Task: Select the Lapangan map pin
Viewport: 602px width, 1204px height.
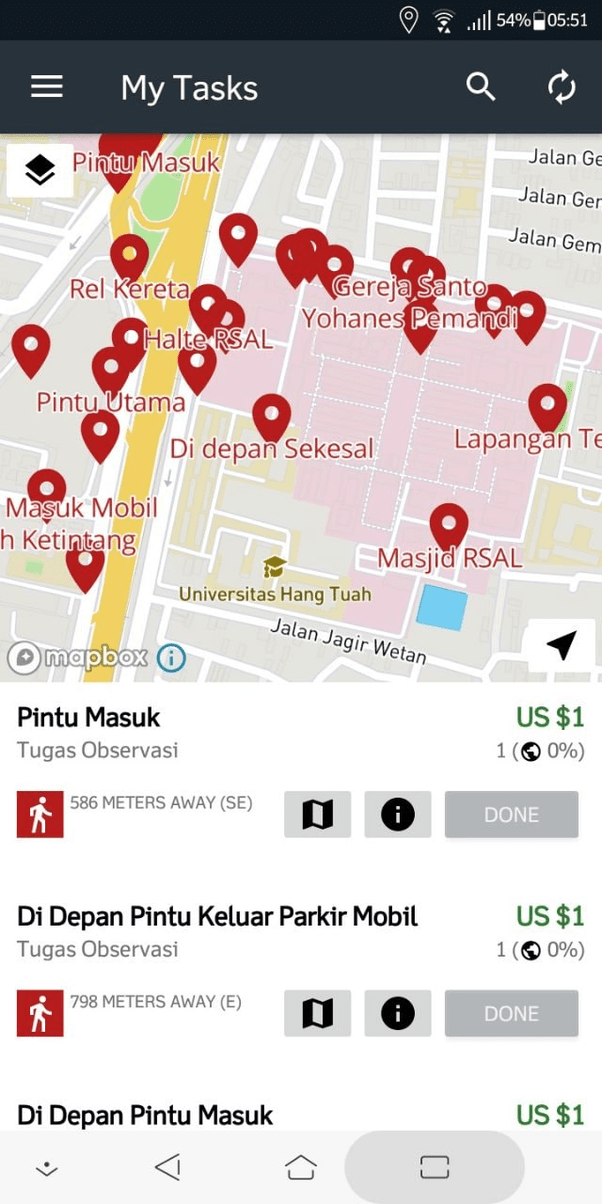Action: click(547, 404)
